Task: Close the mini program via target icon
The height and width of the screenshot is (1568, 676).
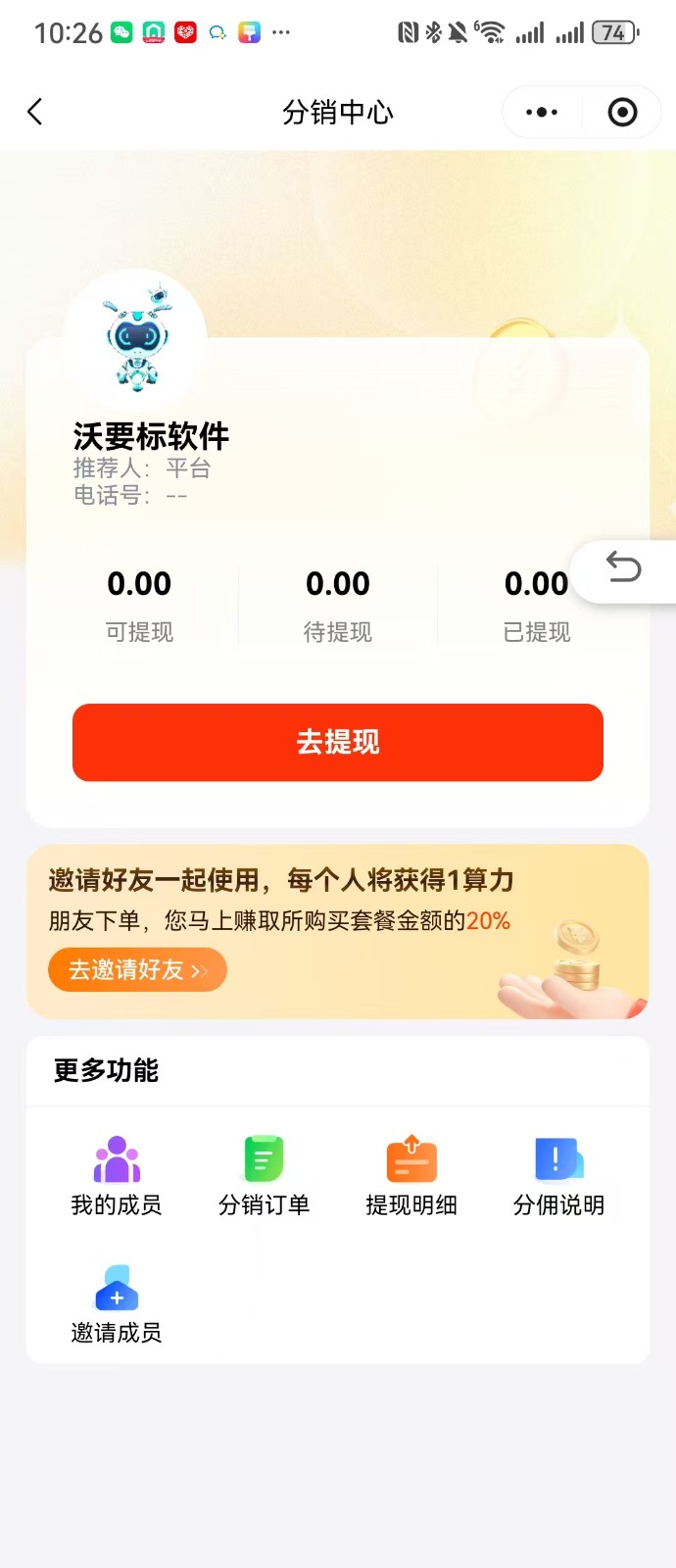Action: pyautogui.click(x=622, y=112)
